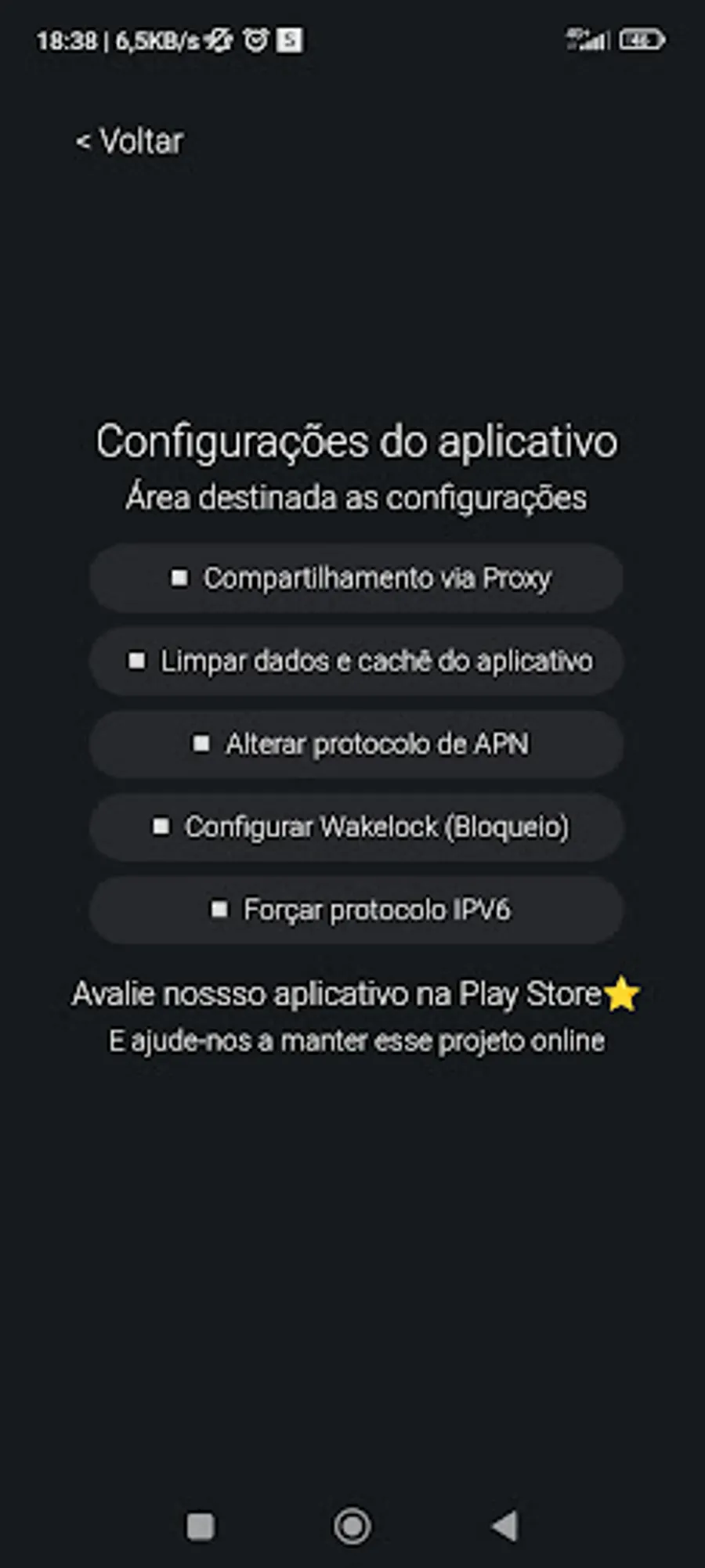
Task: Enable Forçar protocolo IPV6
Action: pos(354,910)
